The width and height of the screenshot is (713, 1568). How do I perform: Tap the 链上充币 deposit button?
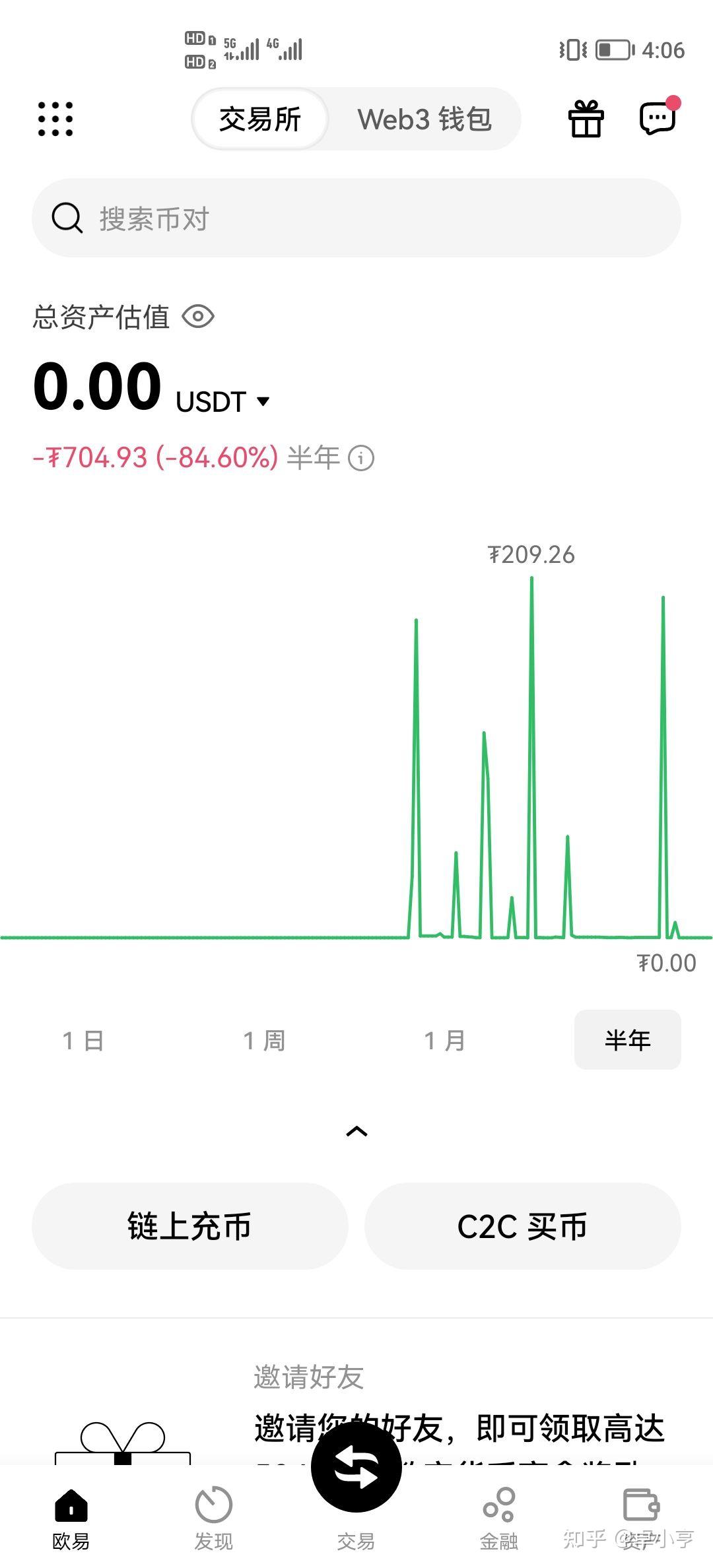(189, 1225)
